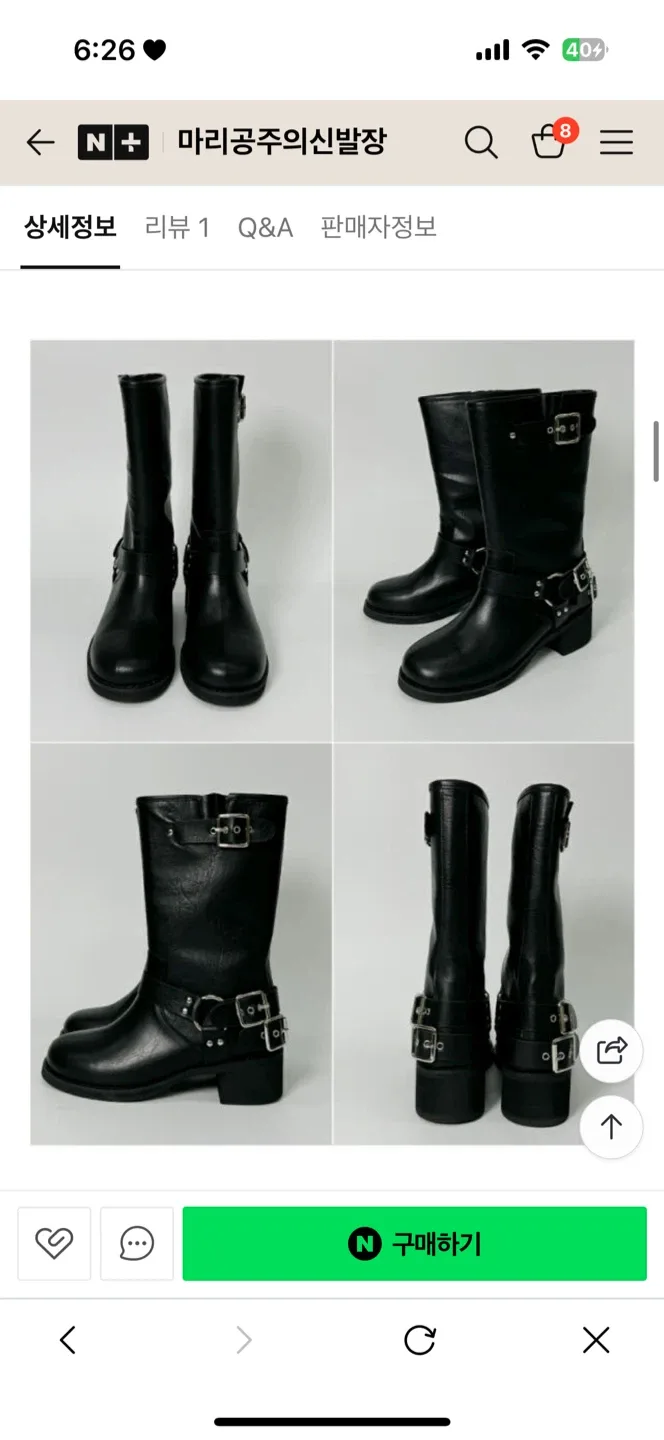This screenshot has width=664, height=1440.
Task: Jump back to top of page
Action: [x=611, y=1127]
